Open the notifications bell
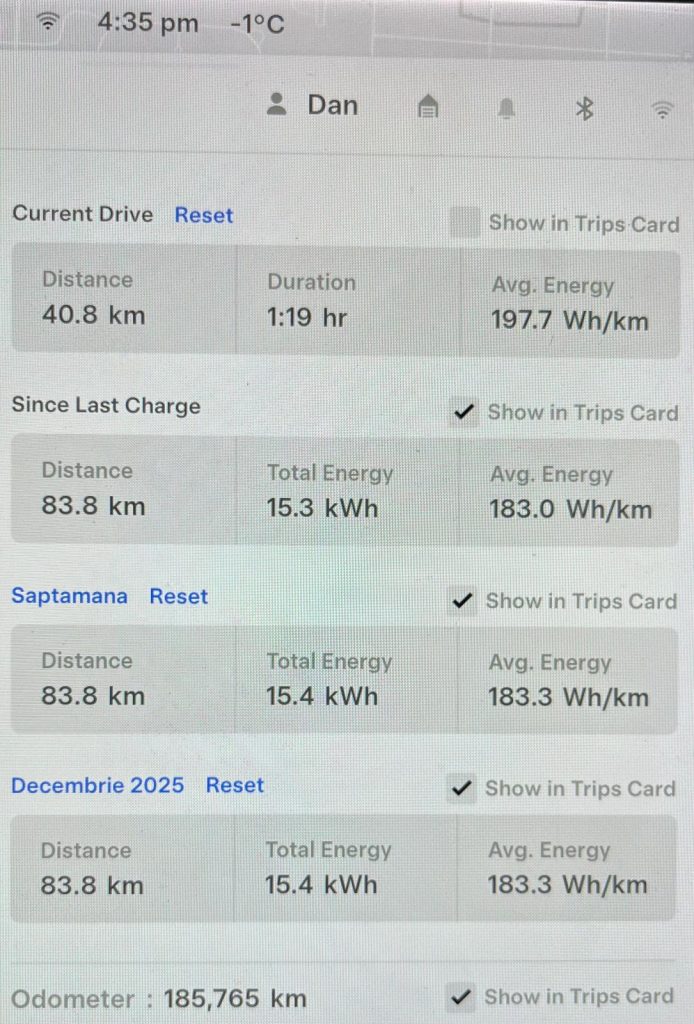Screen dimensions: 694x1024 click(506, 108)
